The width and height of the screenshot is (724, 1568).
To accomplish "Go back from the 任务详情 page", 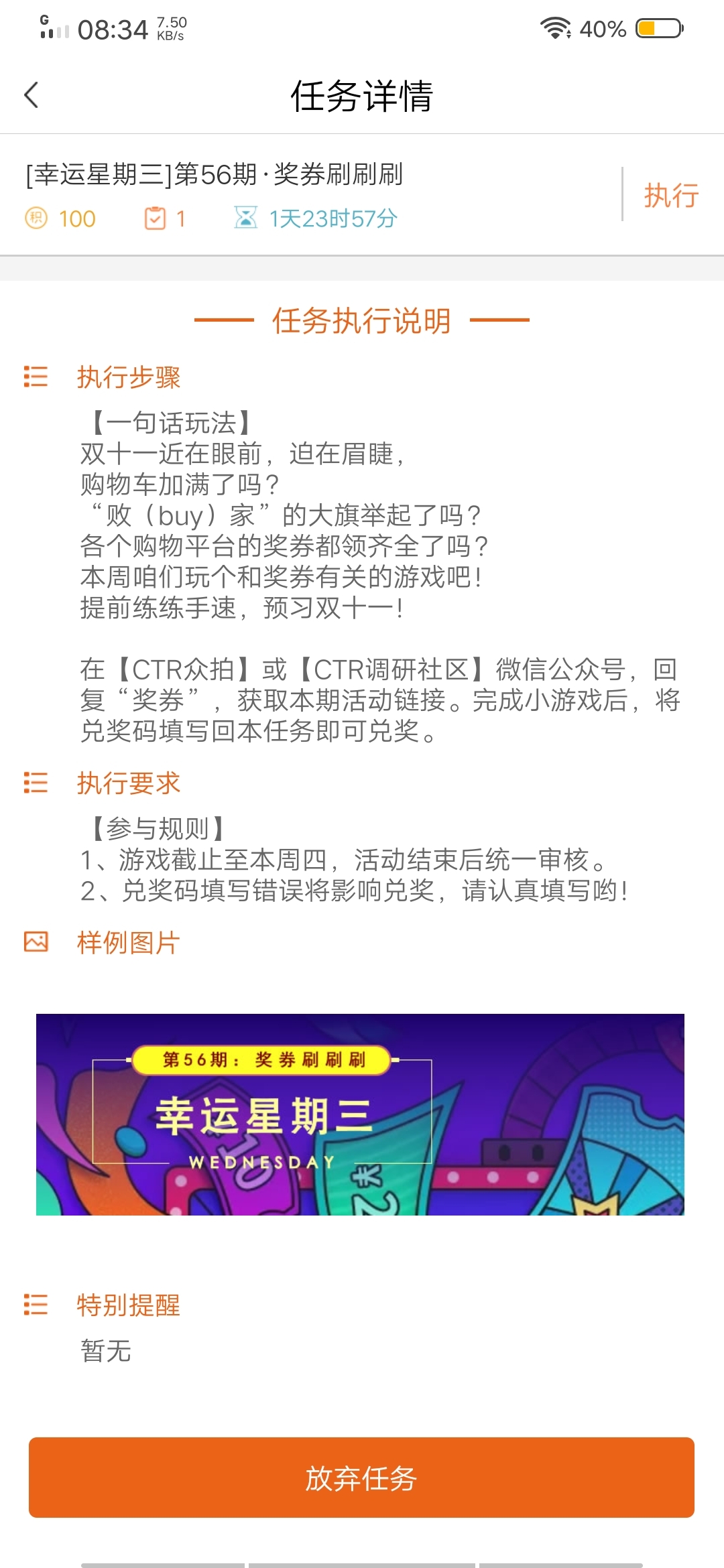I will [x=32, y=95].
